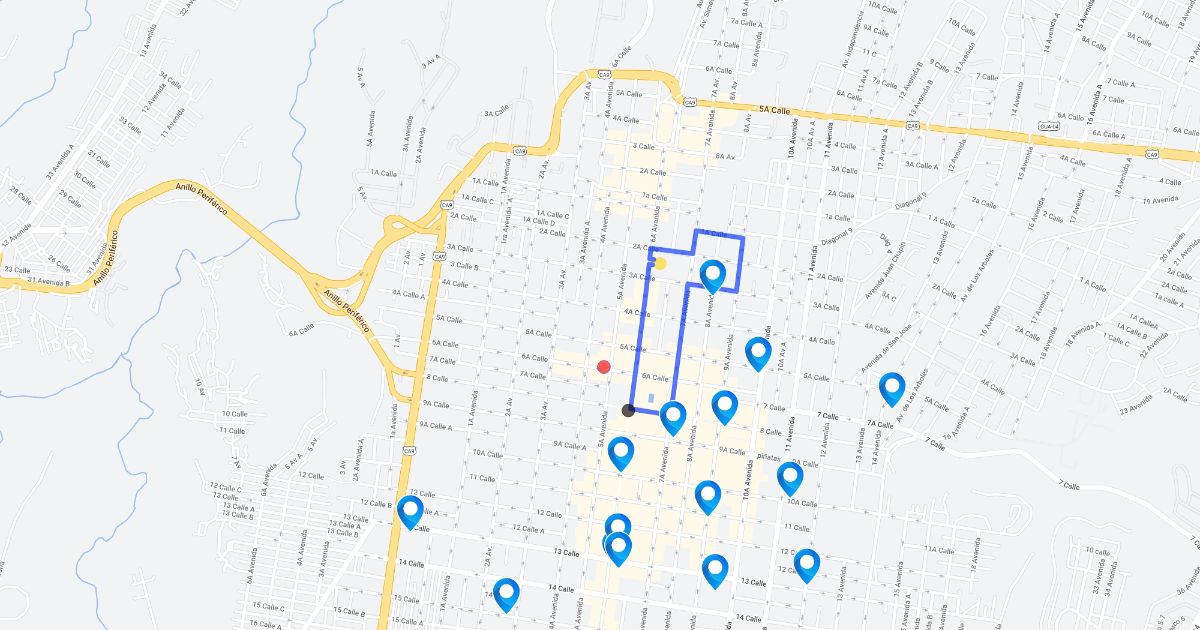The height and width of the screenshot is (630, 1200).
Task: Tap the blue pin on the CA9 highway
Action: point(410,512)
